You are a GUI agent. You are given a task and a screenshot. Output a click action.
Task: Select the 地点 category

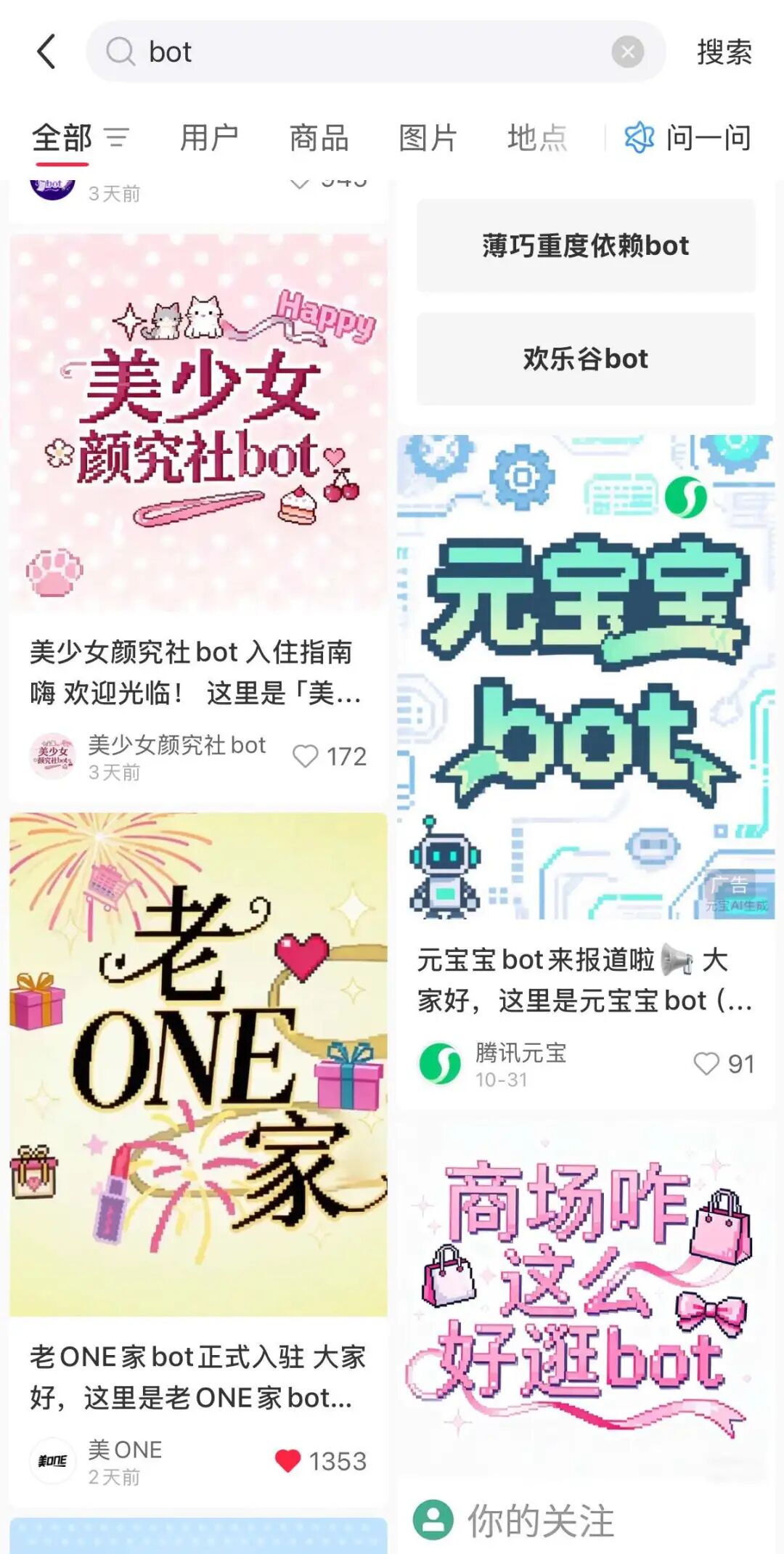pyautogui.click(x=537, y=138)
